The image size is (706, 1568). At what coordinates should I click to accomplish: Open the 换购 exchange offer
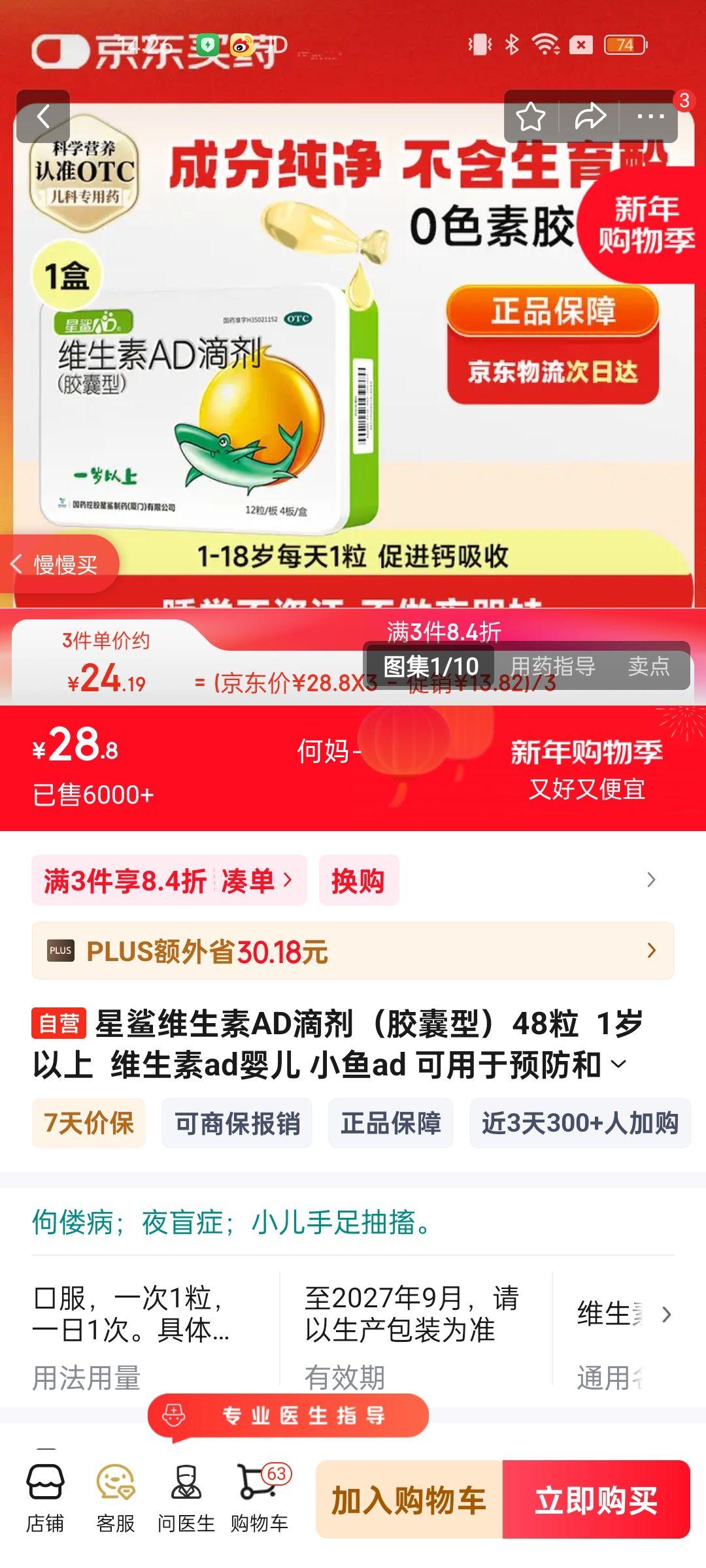click(x=358, y=879)
